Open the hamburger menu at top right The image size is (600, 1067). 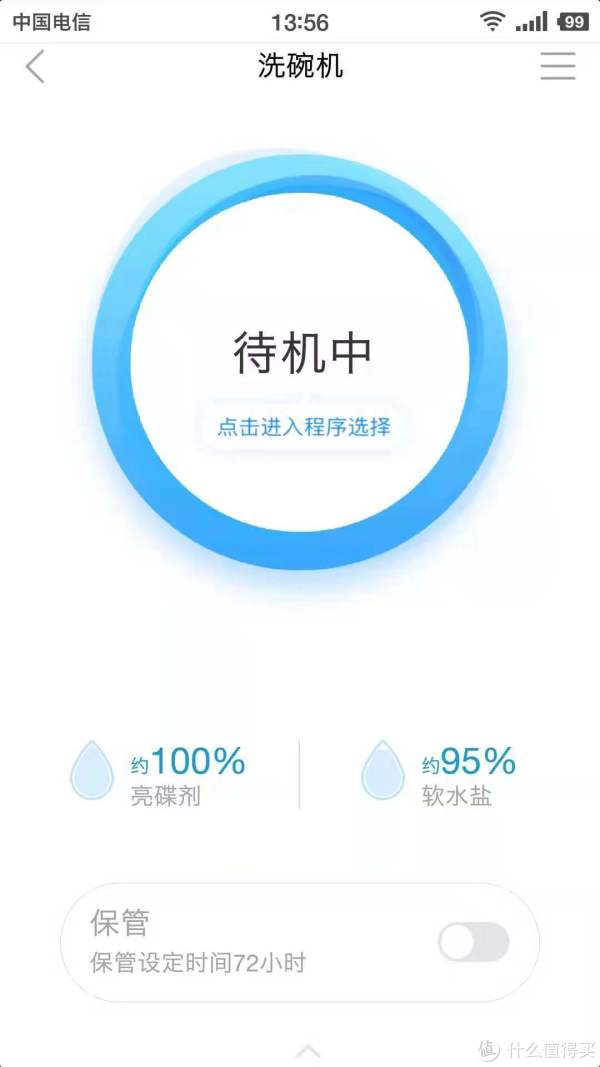(558, 66)
